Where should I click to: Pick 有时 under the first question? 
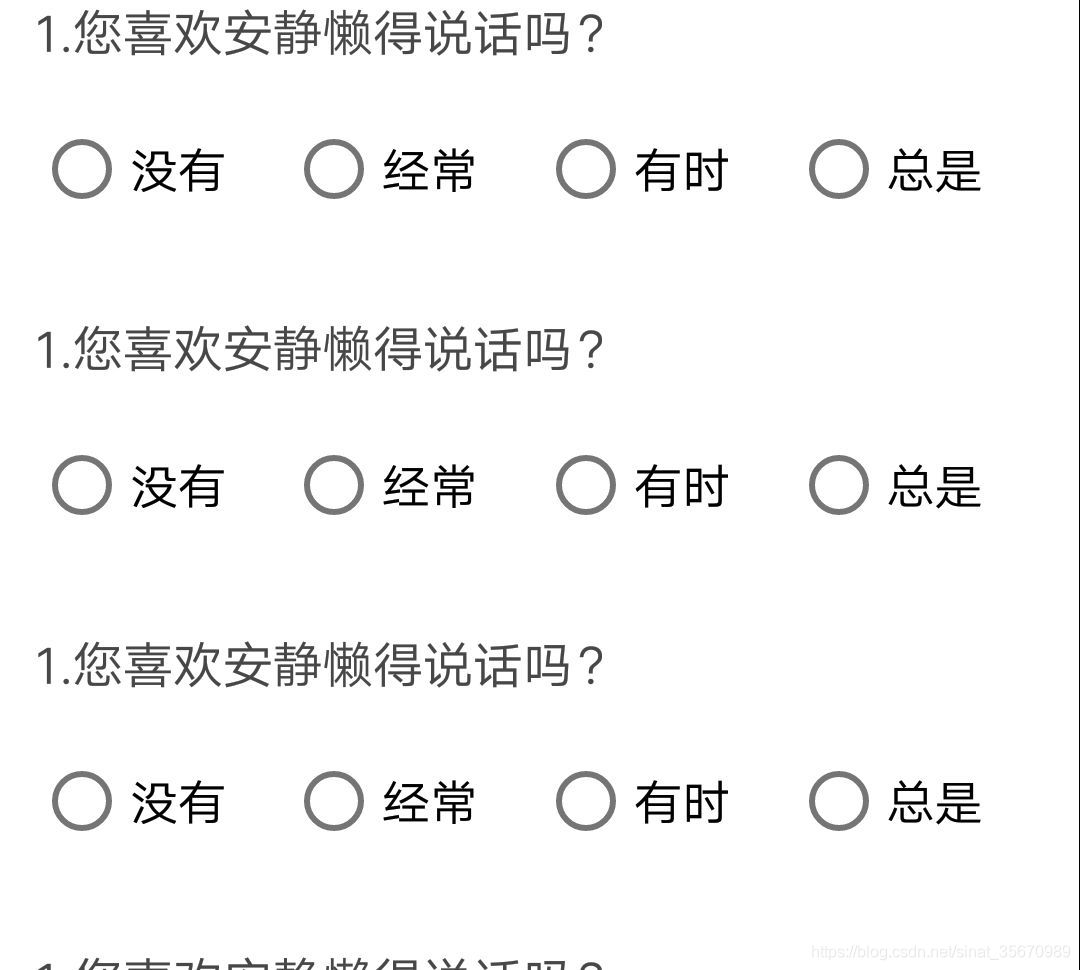(x=585, y=169)
